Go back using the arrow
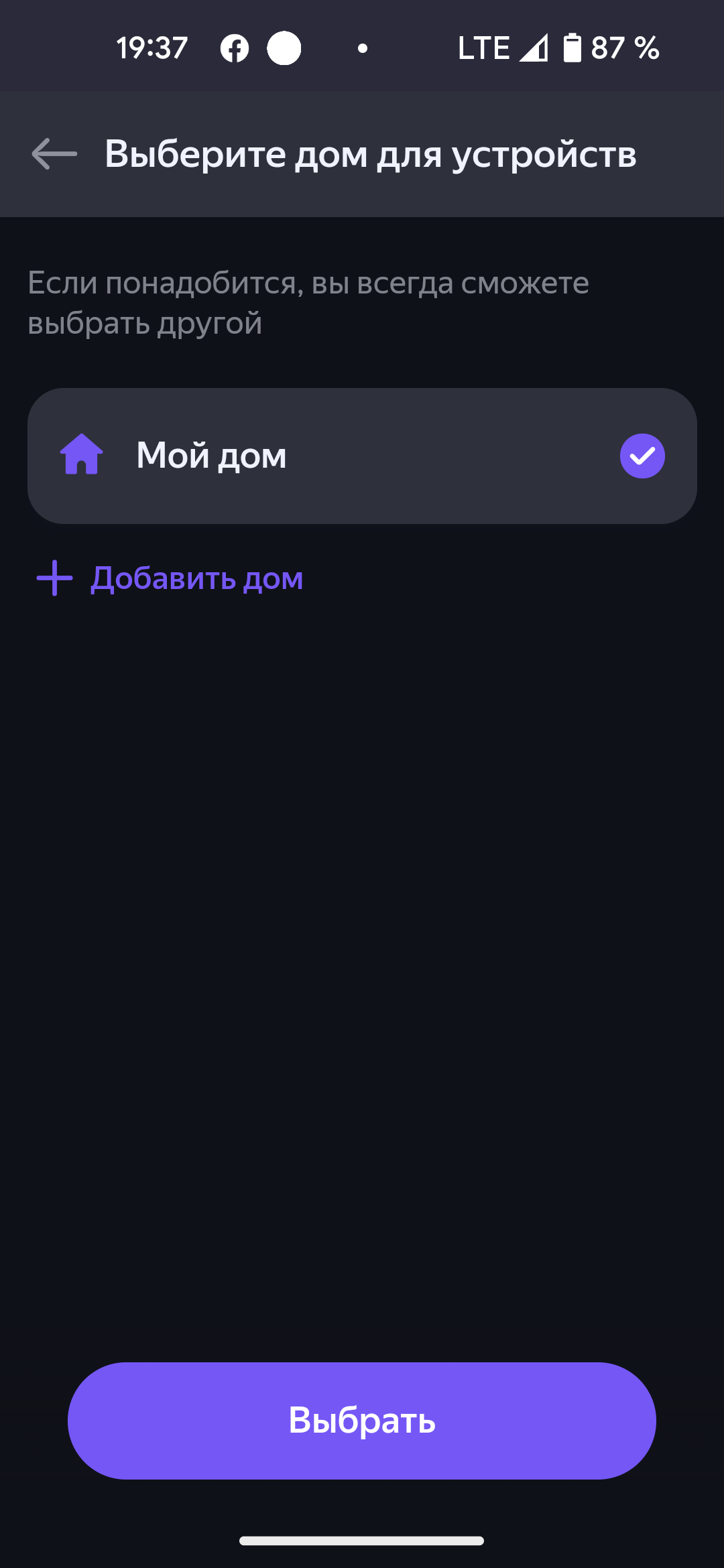Image resolution: width=724 pixels, height=1568 pixels. [55, 154]
